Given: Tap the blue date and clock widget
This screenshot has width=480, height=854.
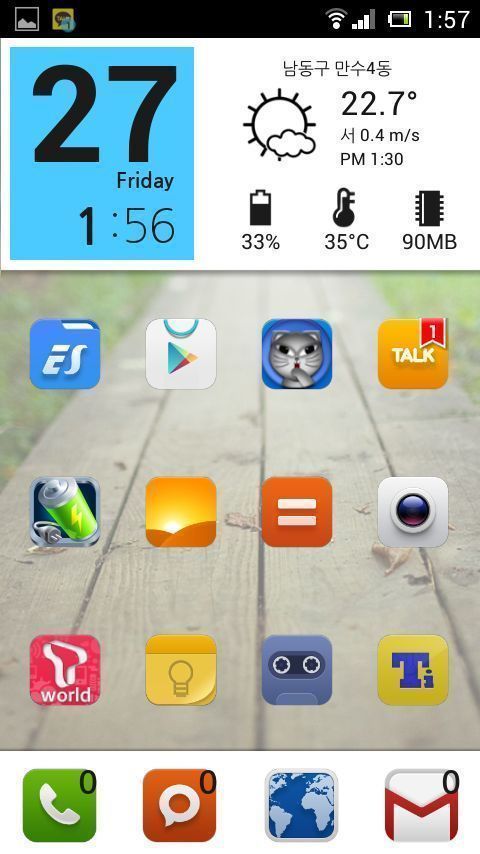Looking at the screenshot, I should click(x=102, y=154).
